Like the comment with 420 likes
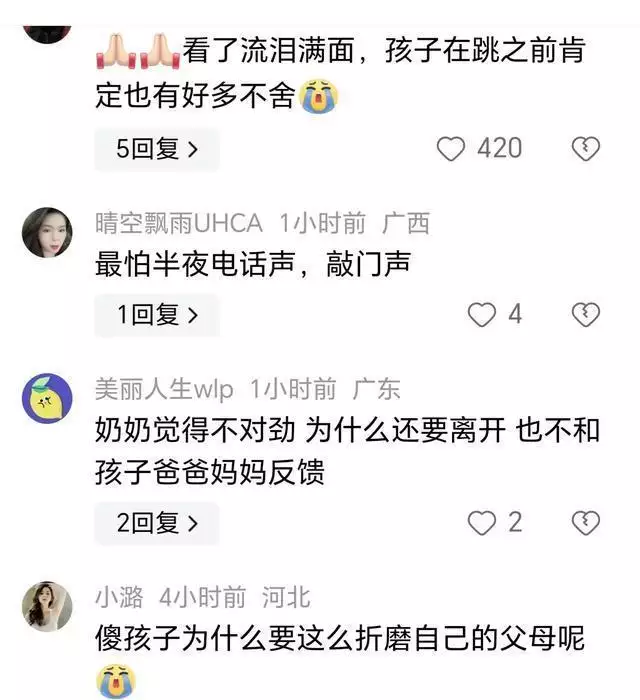The width and height of the screenshot is (640, 700). click(453, 149)
